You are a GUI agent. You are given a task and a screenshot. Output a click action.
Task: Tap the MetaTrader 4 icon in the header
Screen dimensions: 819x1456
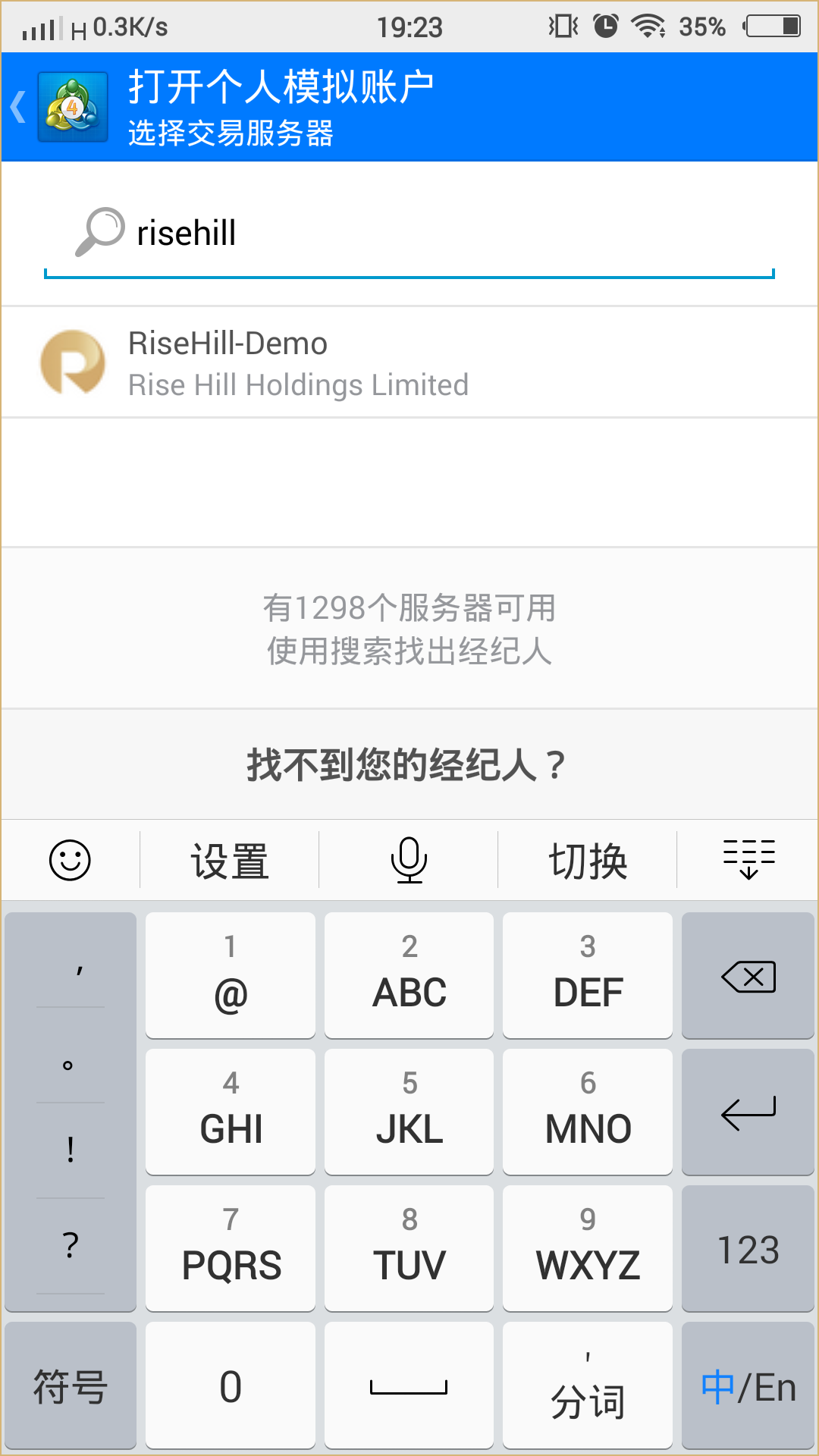pyautogui.click(x=72, y=106)
